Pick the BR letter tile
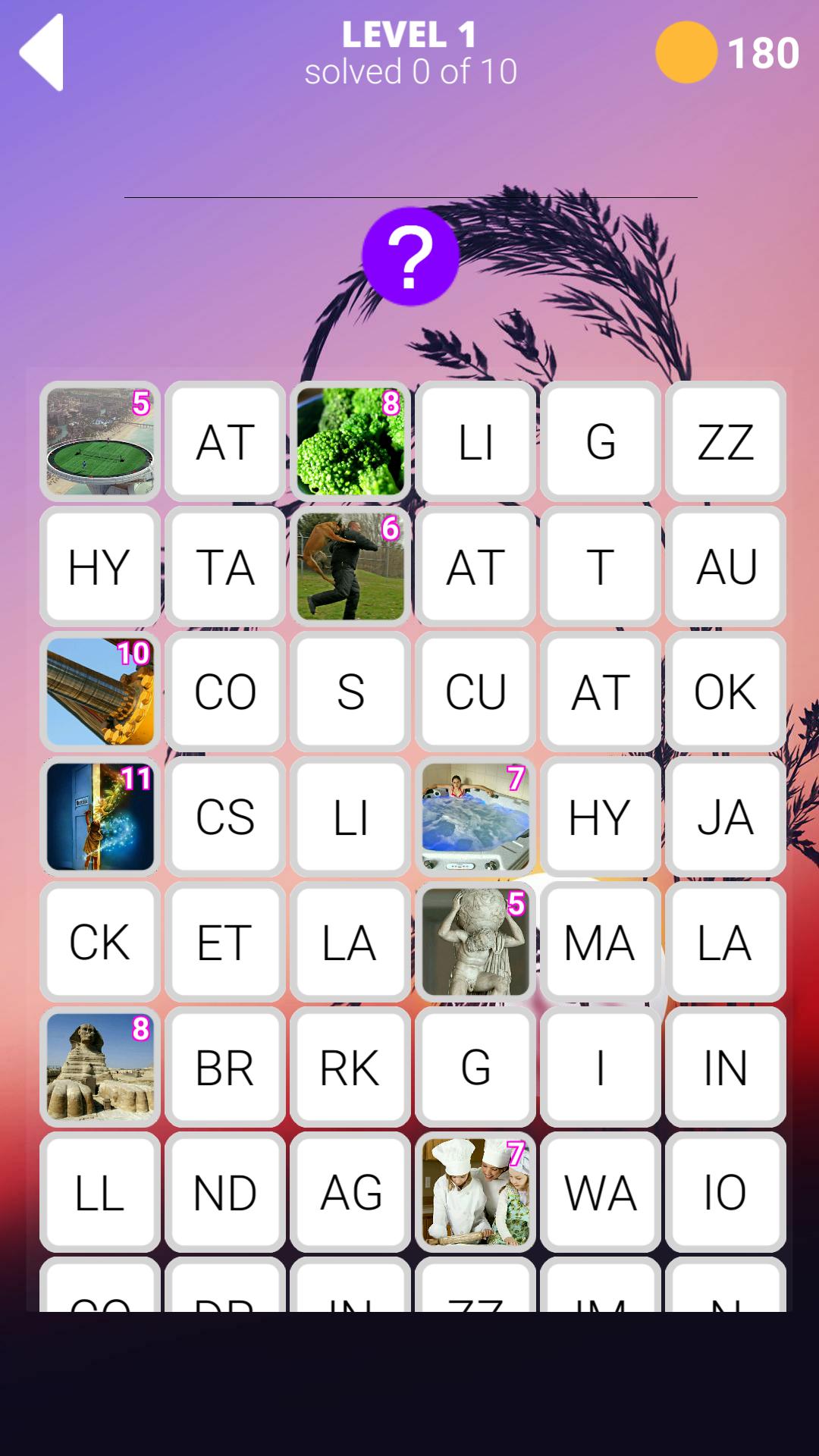Screen dimensions: 819x1456 [x=225, y=1067]
